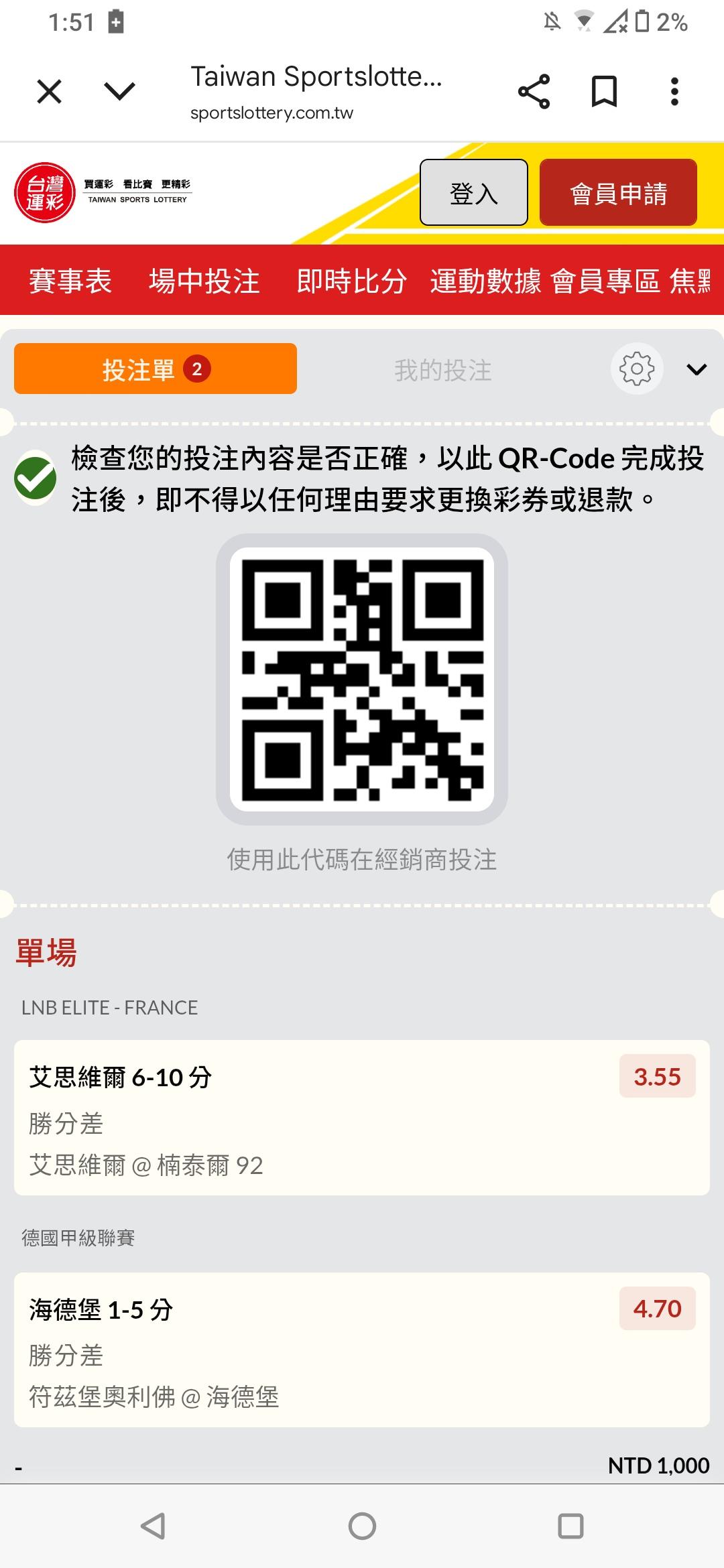Image resolution: width=724 pixels, height=1568 pixels.
Task: Bookmark this page
Action: (604, 91)
